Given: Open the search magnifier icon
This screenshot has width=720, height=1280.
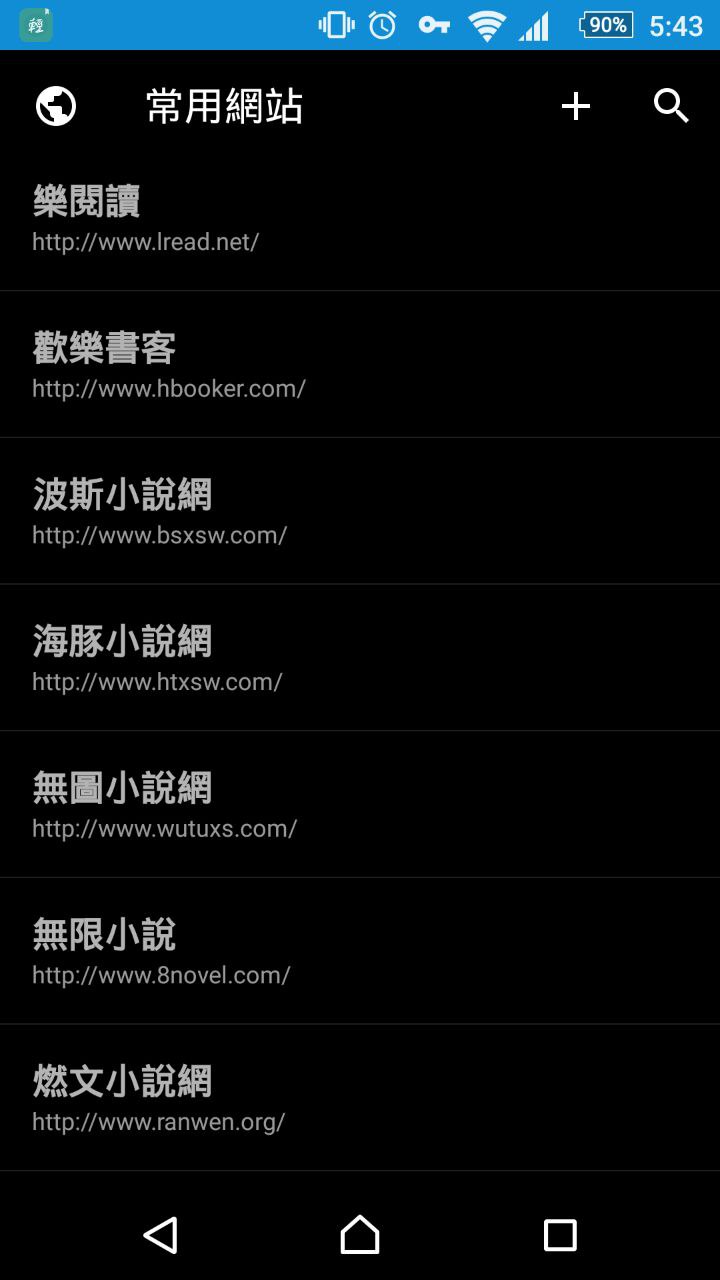Looking at the screenshot, I should (671, 106).
